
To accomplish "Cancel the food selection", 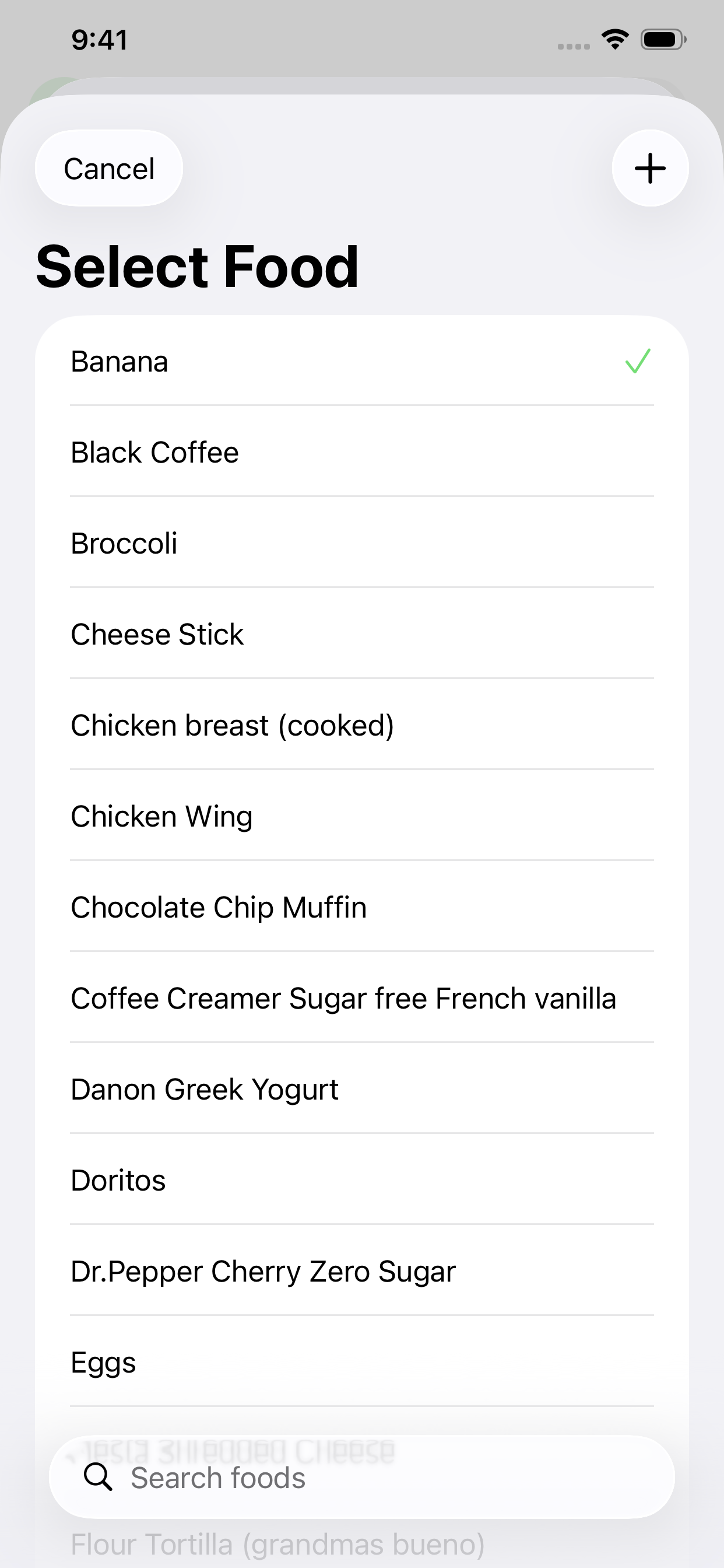I will click(109, 168).
